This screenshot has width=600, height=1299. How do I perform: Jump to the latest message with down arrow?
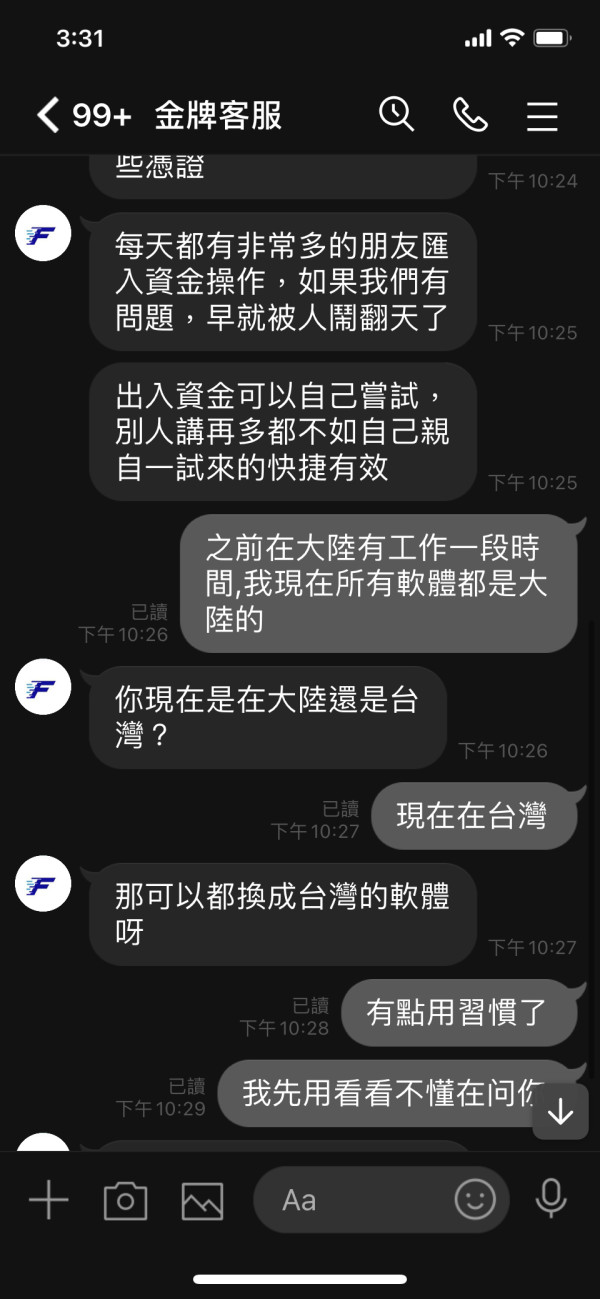(x=560, y=1111)
